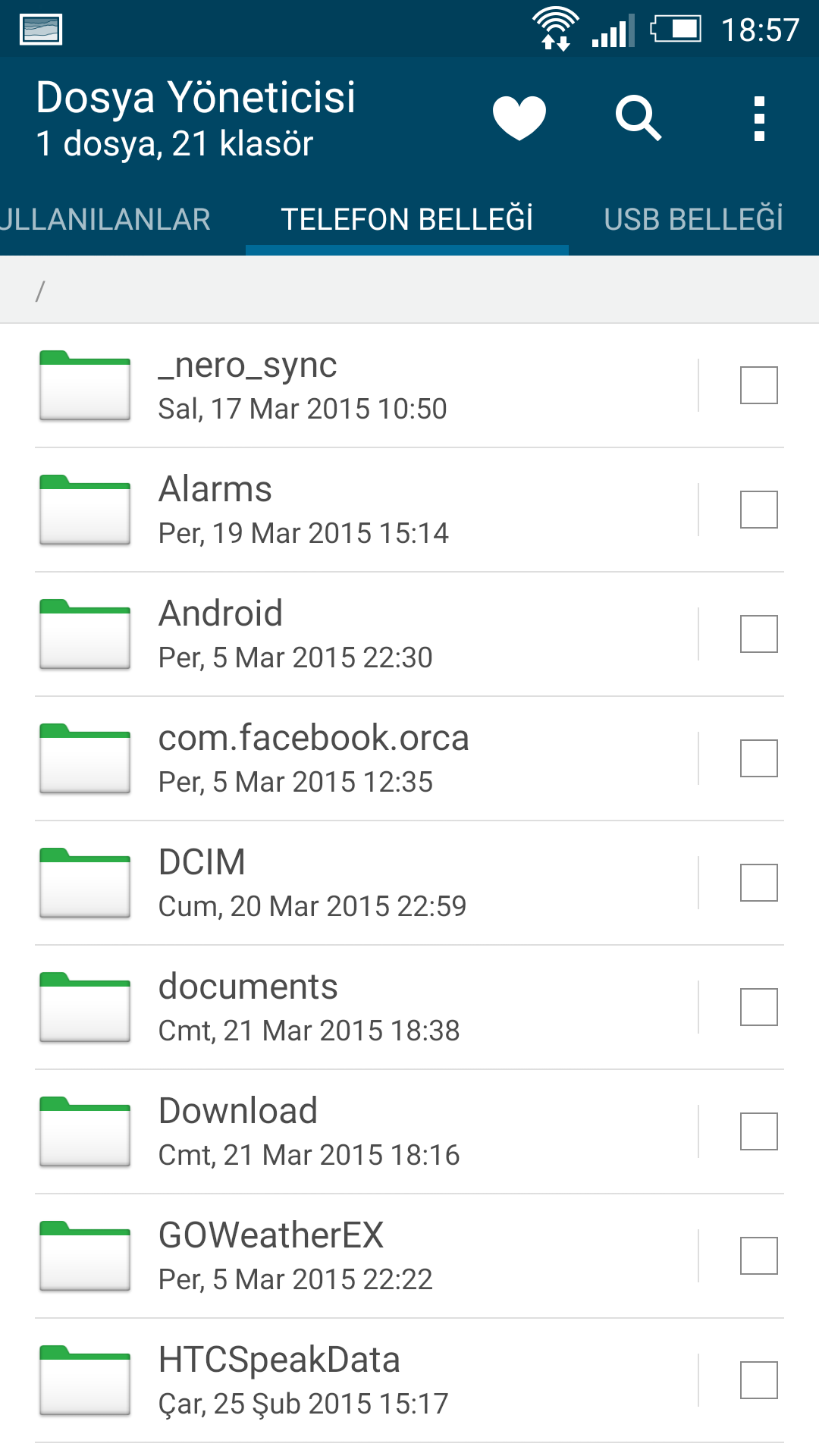Open file search
The height and width of the screenshot is (1456, 819).
639,118
